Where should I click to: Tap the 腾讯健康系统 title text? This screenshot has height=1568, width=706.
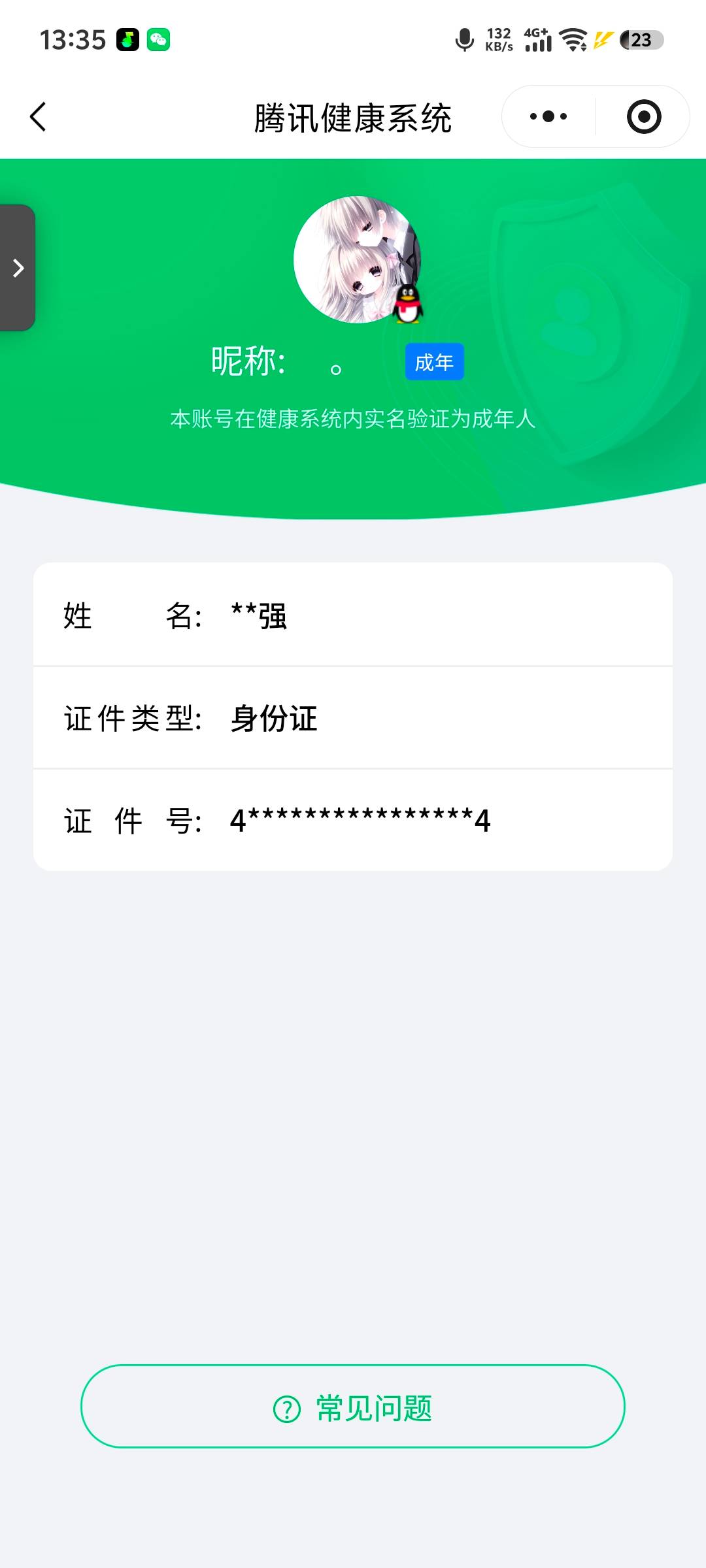[353, 119]
